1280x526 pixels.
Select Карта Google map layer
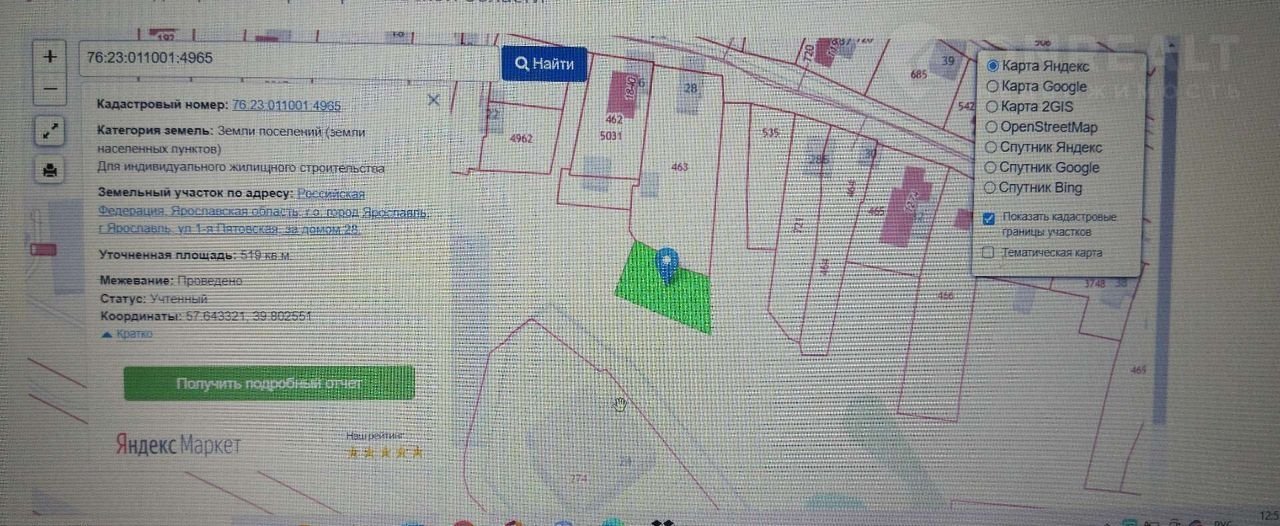[x=993, y=87]
